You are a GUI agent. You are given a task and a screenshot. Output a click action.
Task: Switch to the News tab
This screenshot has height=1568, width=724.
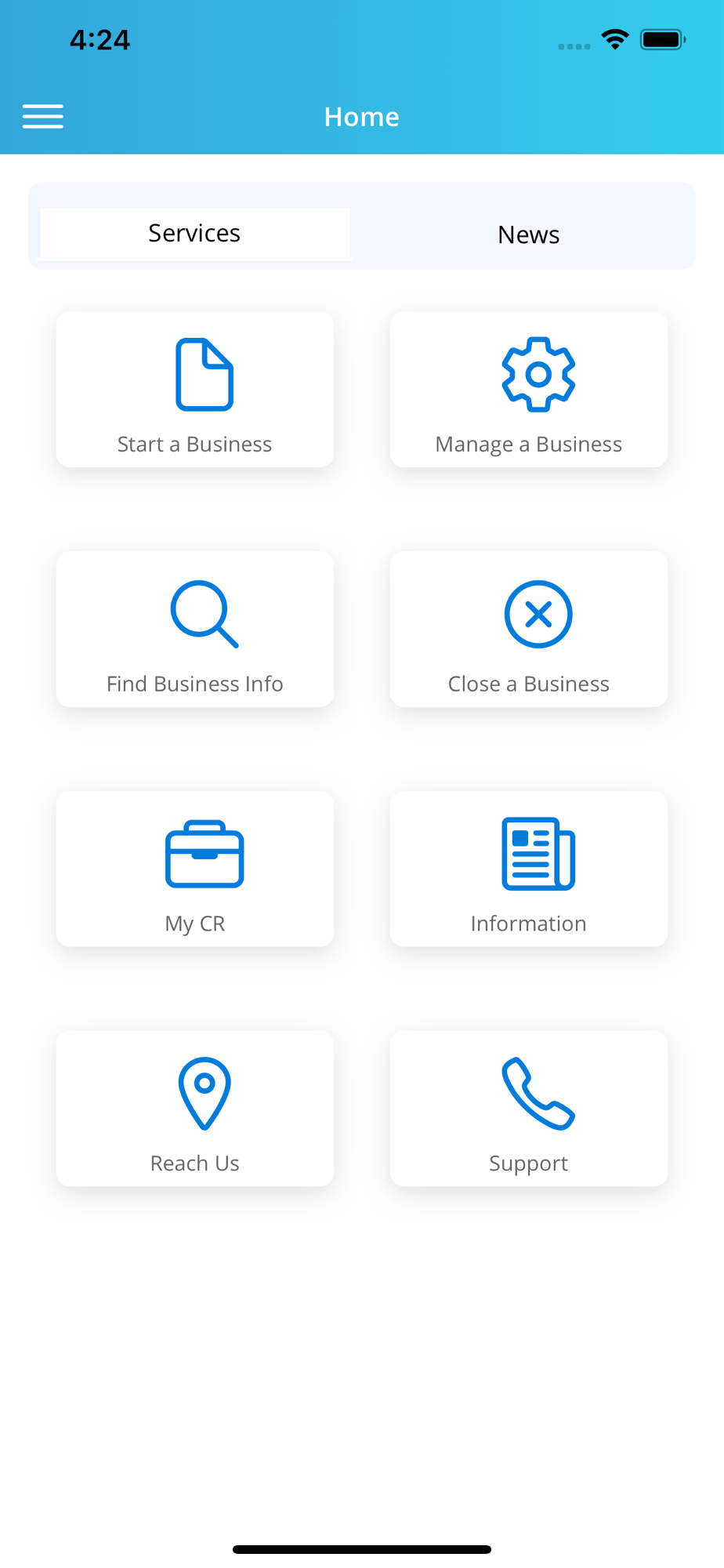tap(528, 234)
